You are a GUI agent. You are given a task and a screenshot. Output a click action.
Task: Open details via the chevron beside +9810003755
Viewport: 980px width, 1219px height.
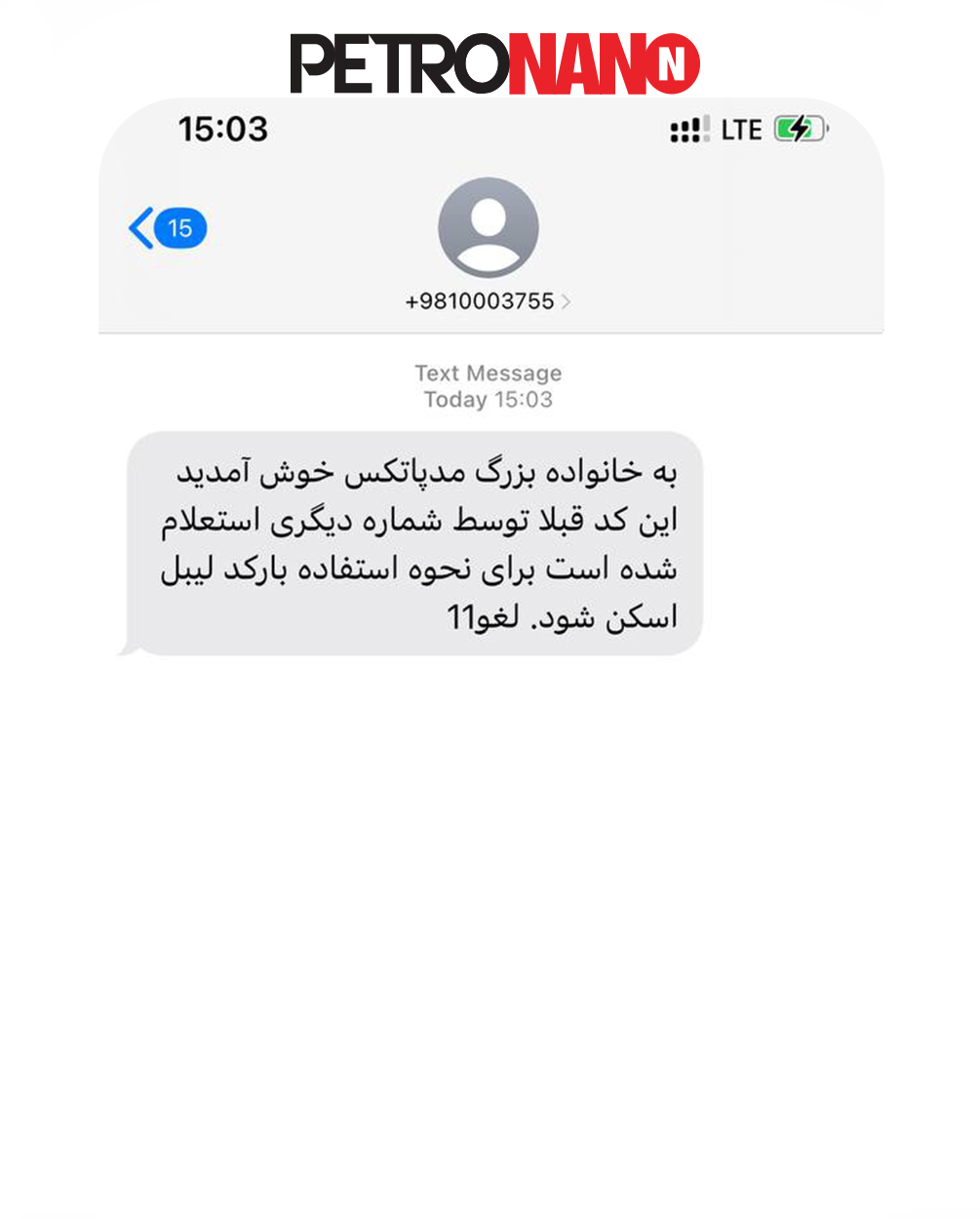[x=566, y=301]
